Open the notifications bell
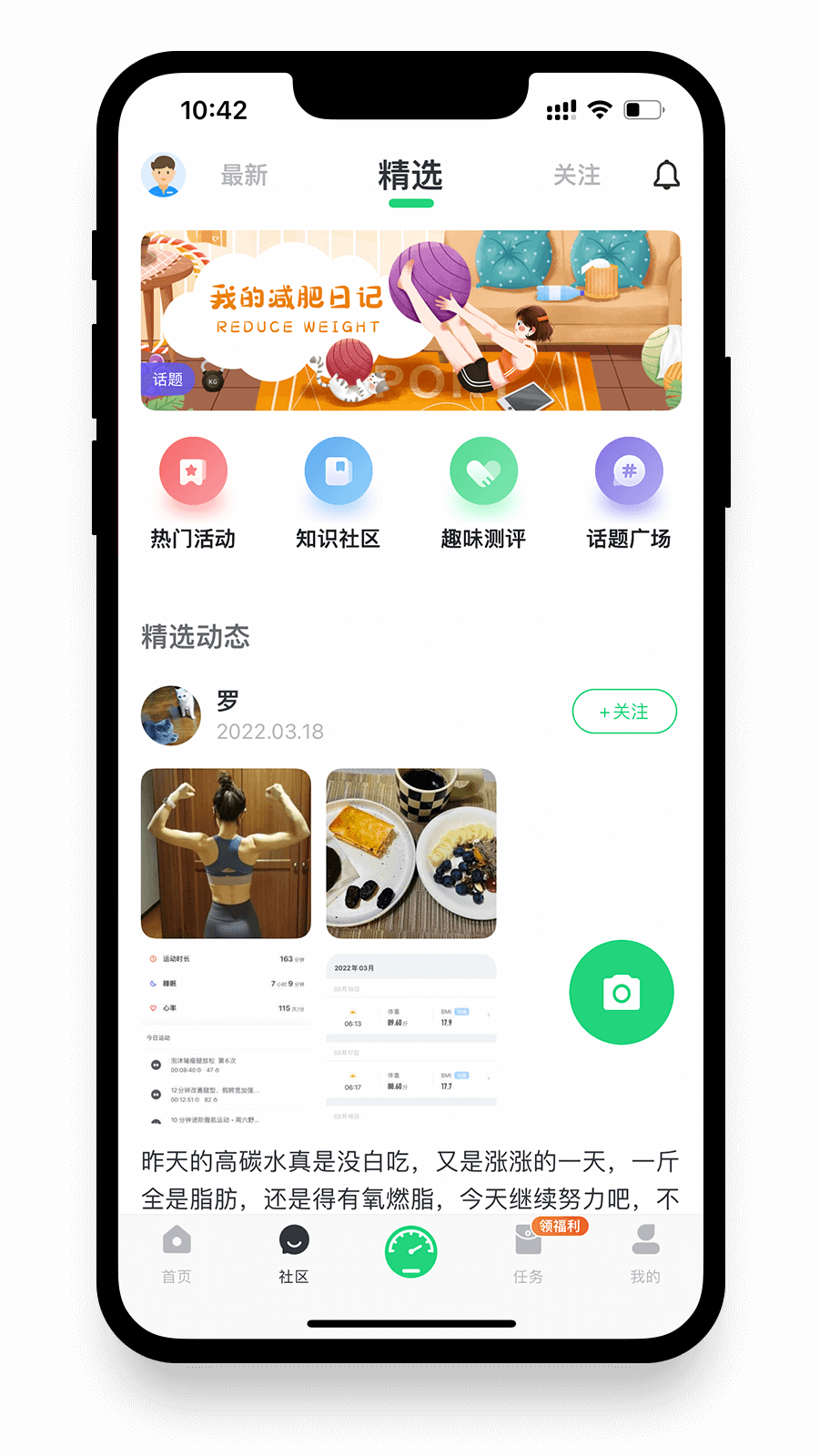Screen dimensions: 819x1456 pos(667,175)
